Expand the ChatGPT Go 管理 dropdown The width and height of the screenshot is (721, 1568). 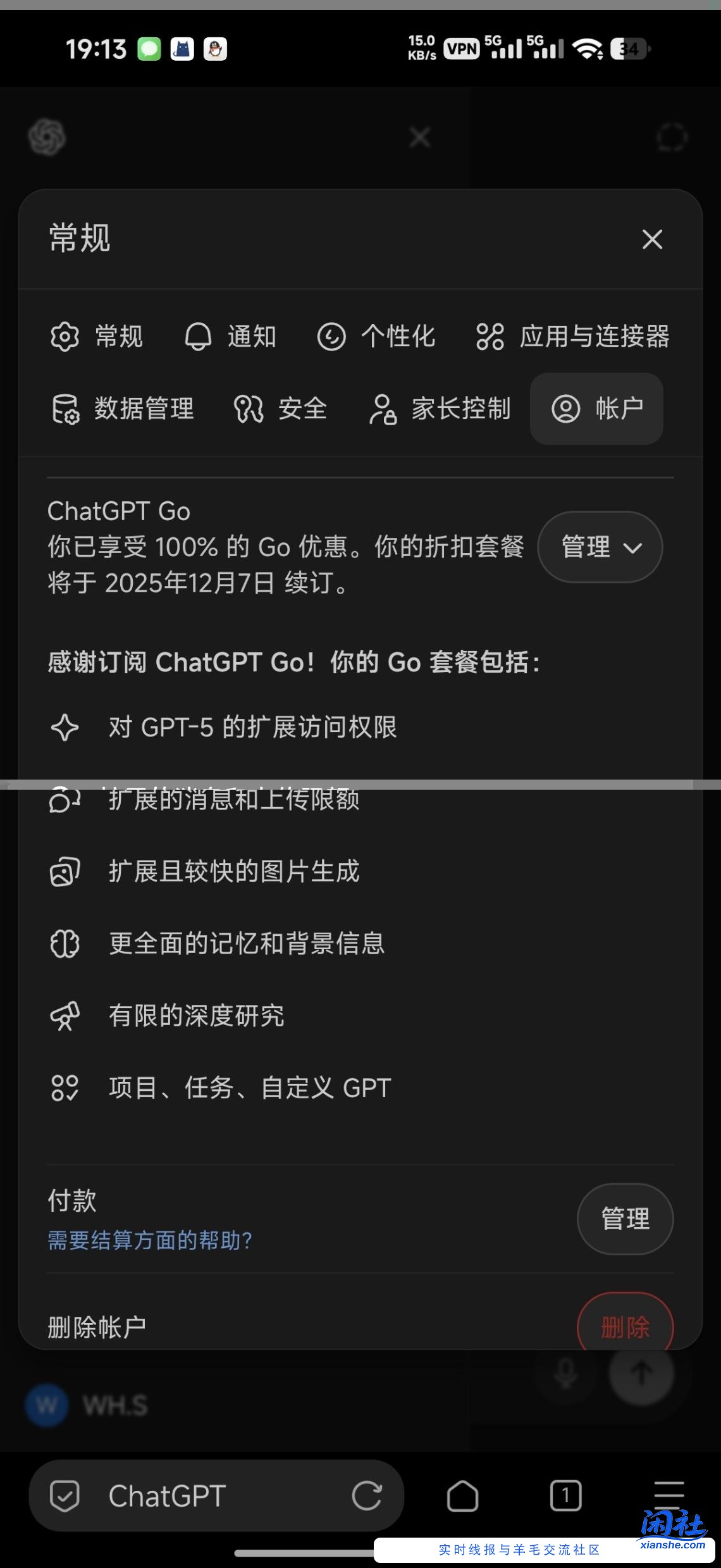[600, 547]
